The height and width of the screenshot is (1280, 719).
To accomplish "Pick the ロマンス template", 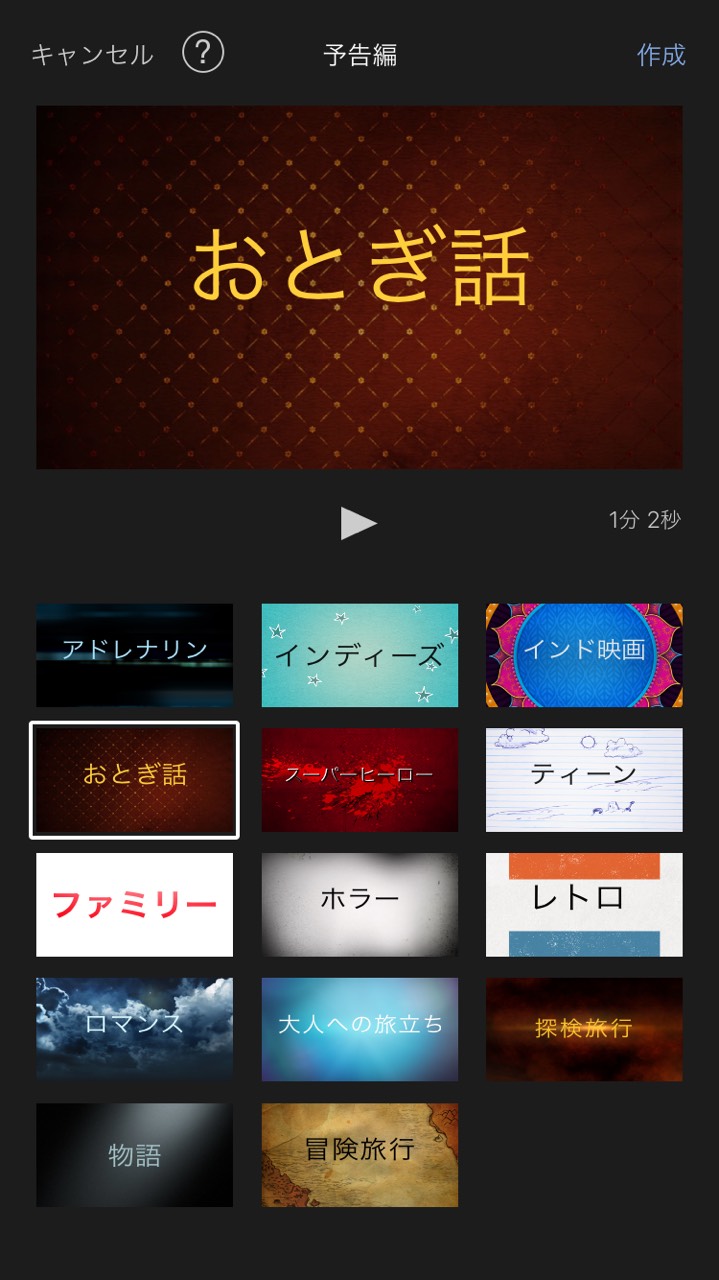I will tap(135, 1029).
